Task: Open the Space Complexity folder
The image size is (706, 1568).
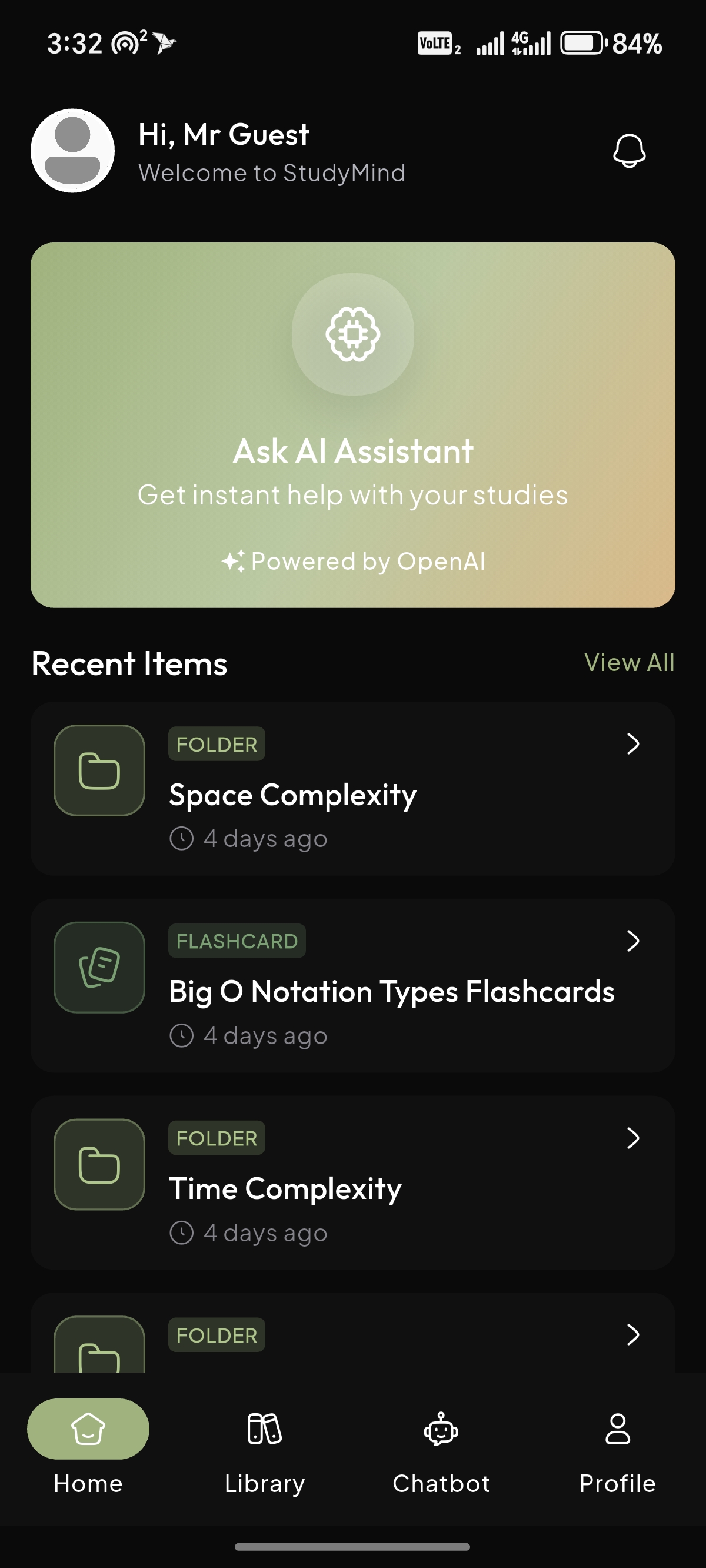Action: 353,789
